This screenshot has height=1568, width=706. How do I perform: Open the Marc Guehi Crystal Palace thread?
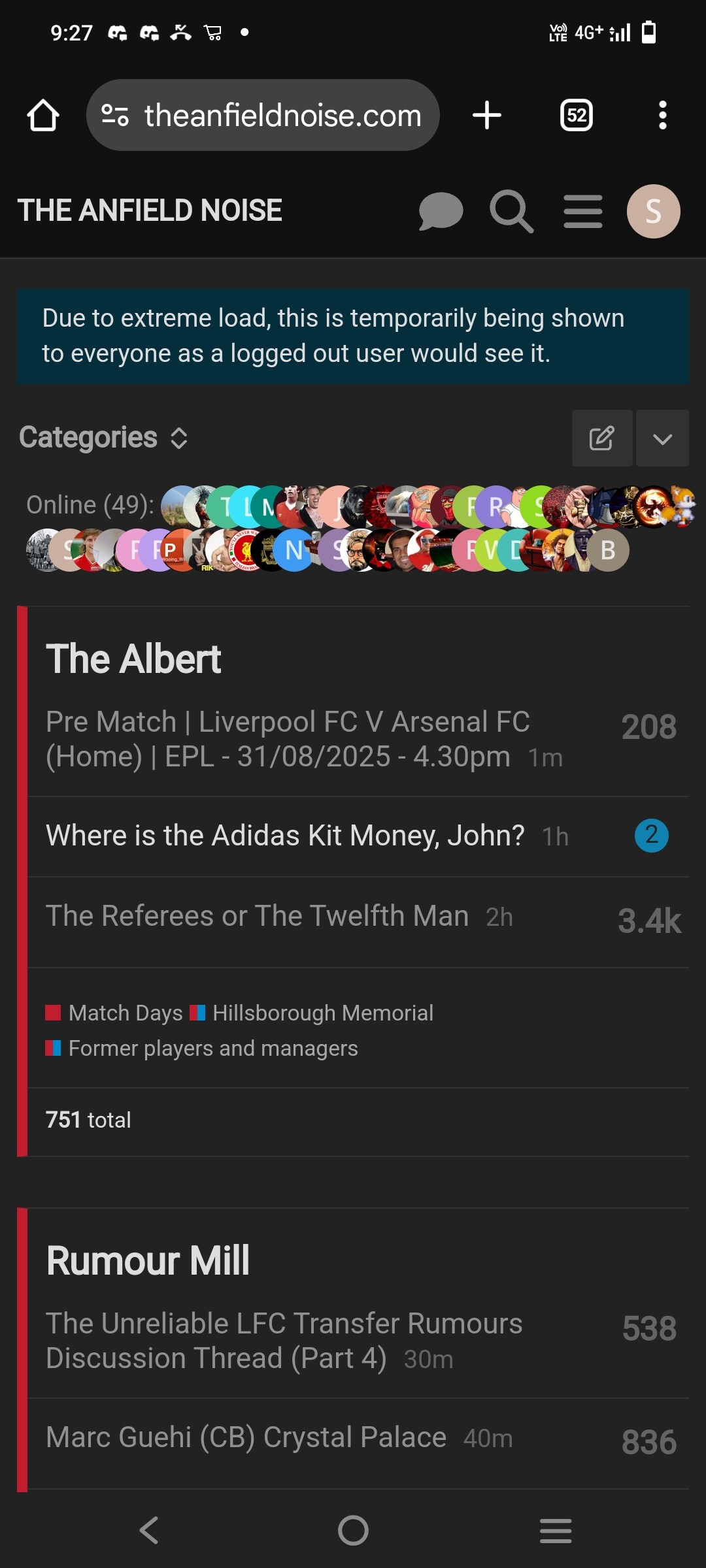[246, 1437]
